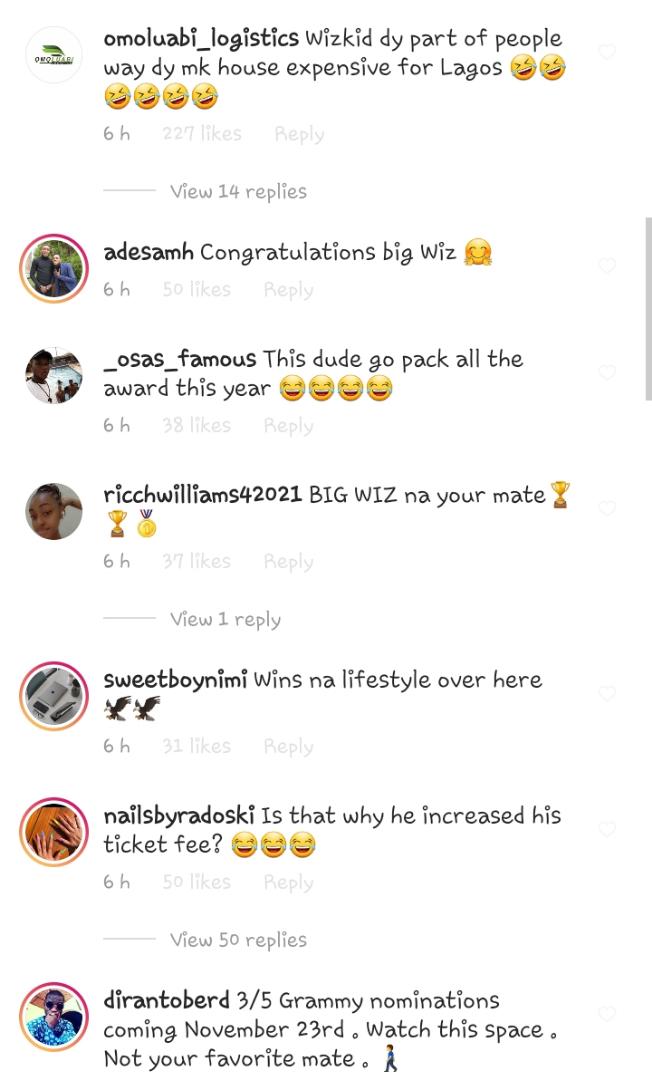Reply to nailsbyradoski's comment

click(x=288, y=883)
